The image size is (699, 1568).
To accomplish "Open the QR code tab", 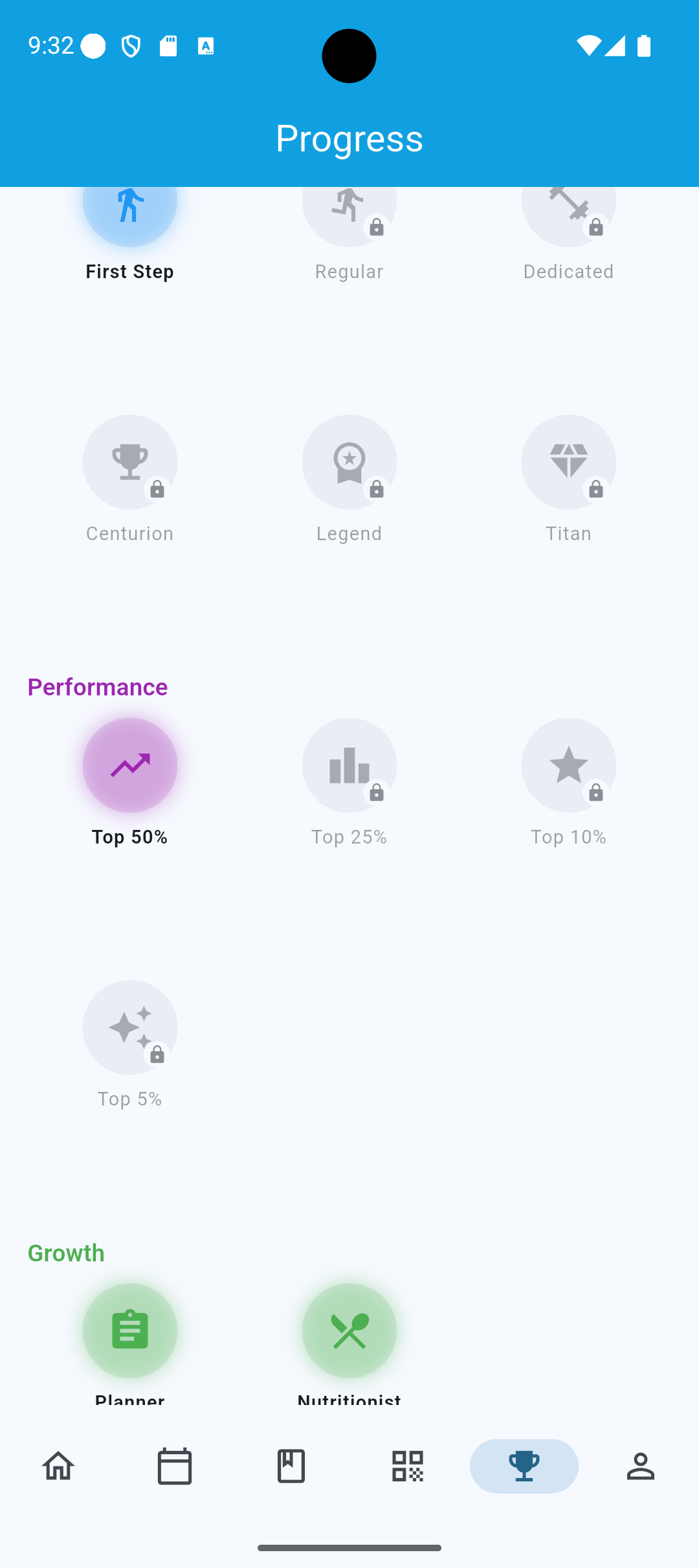I will (408, 1466).
